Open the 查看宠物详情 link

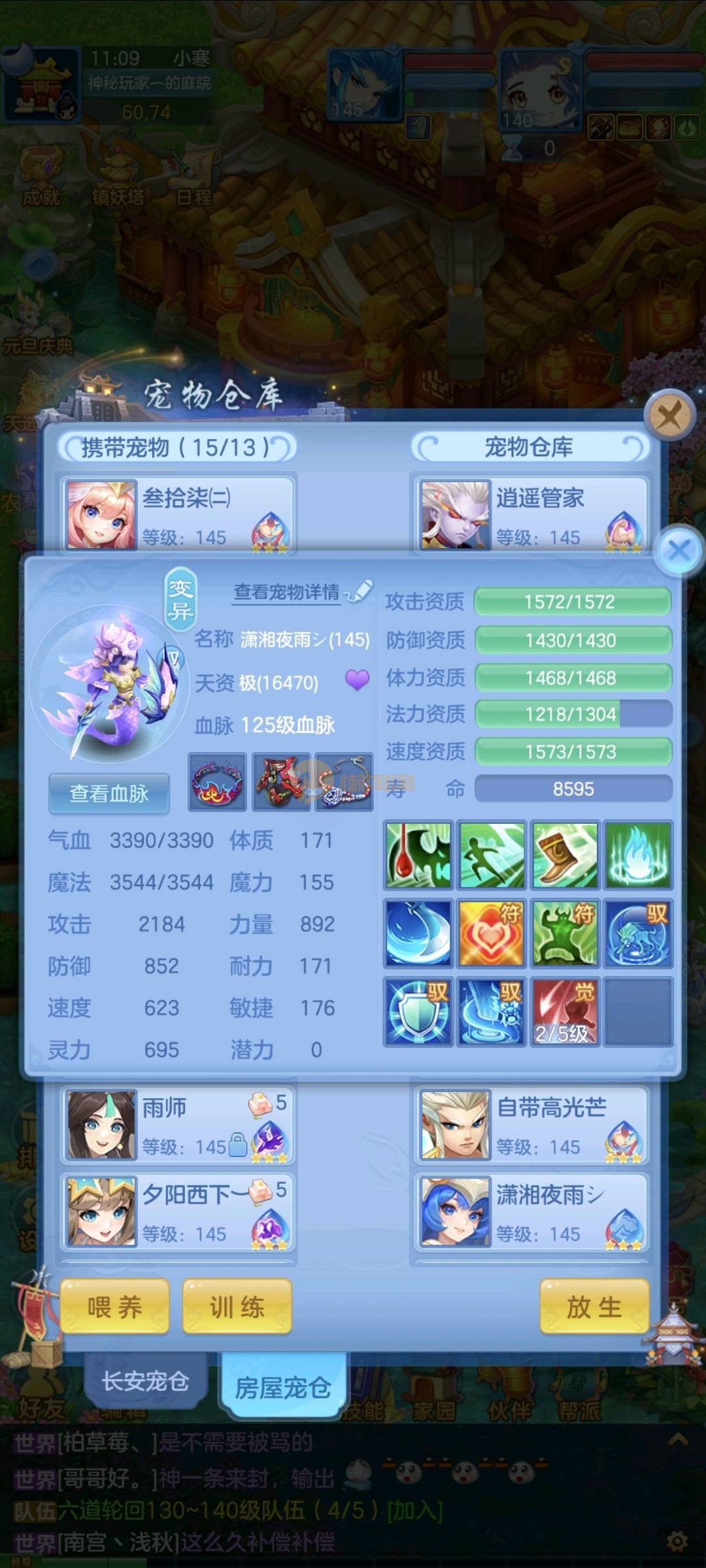click(288, 592)
